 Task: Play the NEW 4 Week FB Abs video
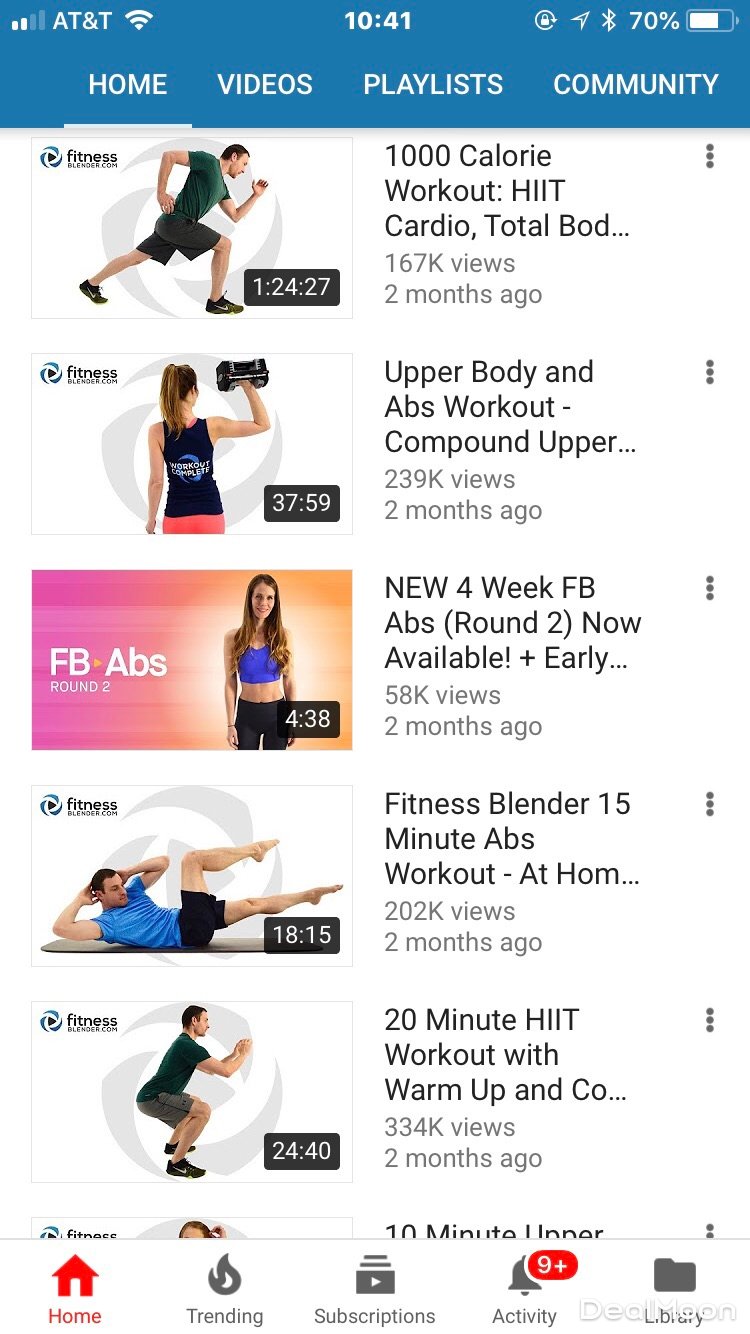coord(192,660)
